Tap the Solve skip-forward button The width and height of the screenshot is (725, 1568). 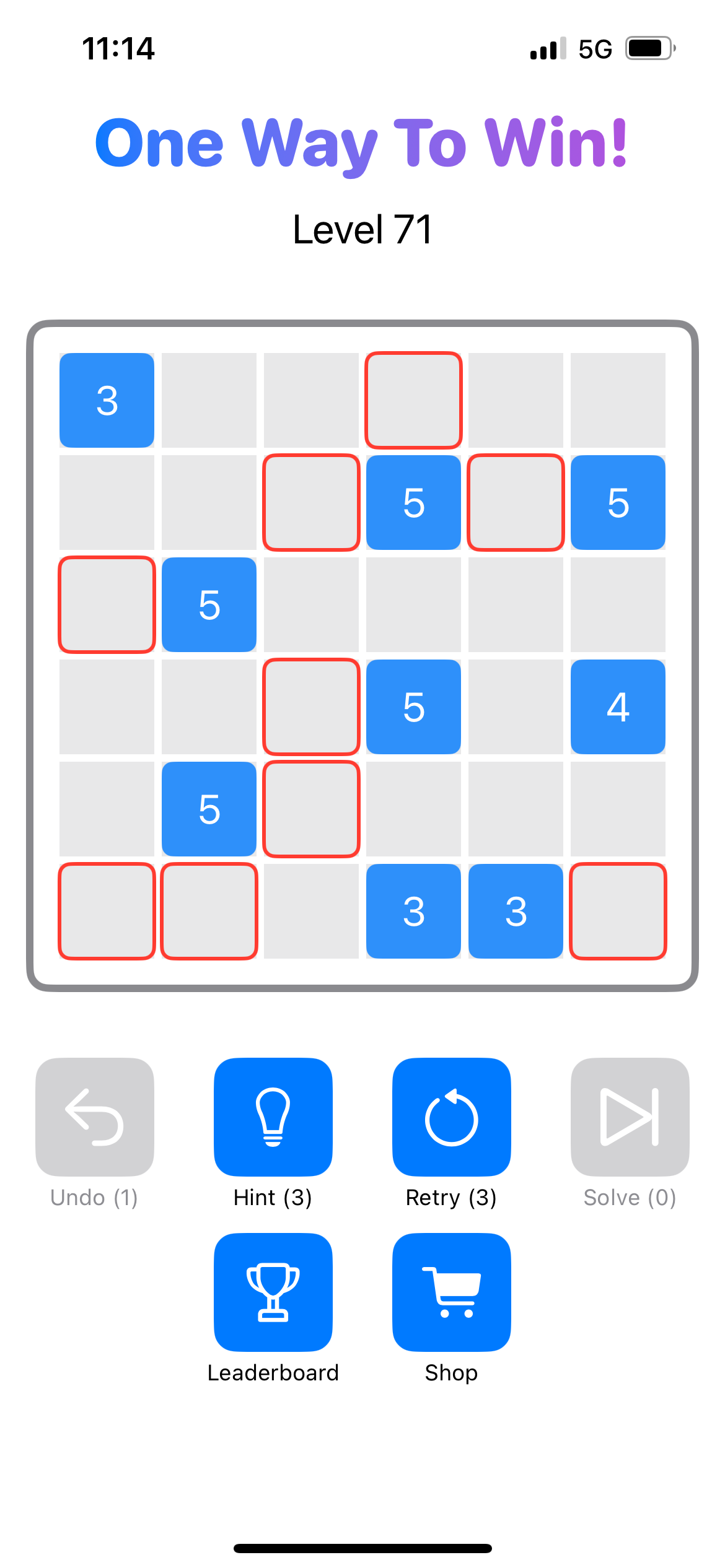(x=630, y=1117)
